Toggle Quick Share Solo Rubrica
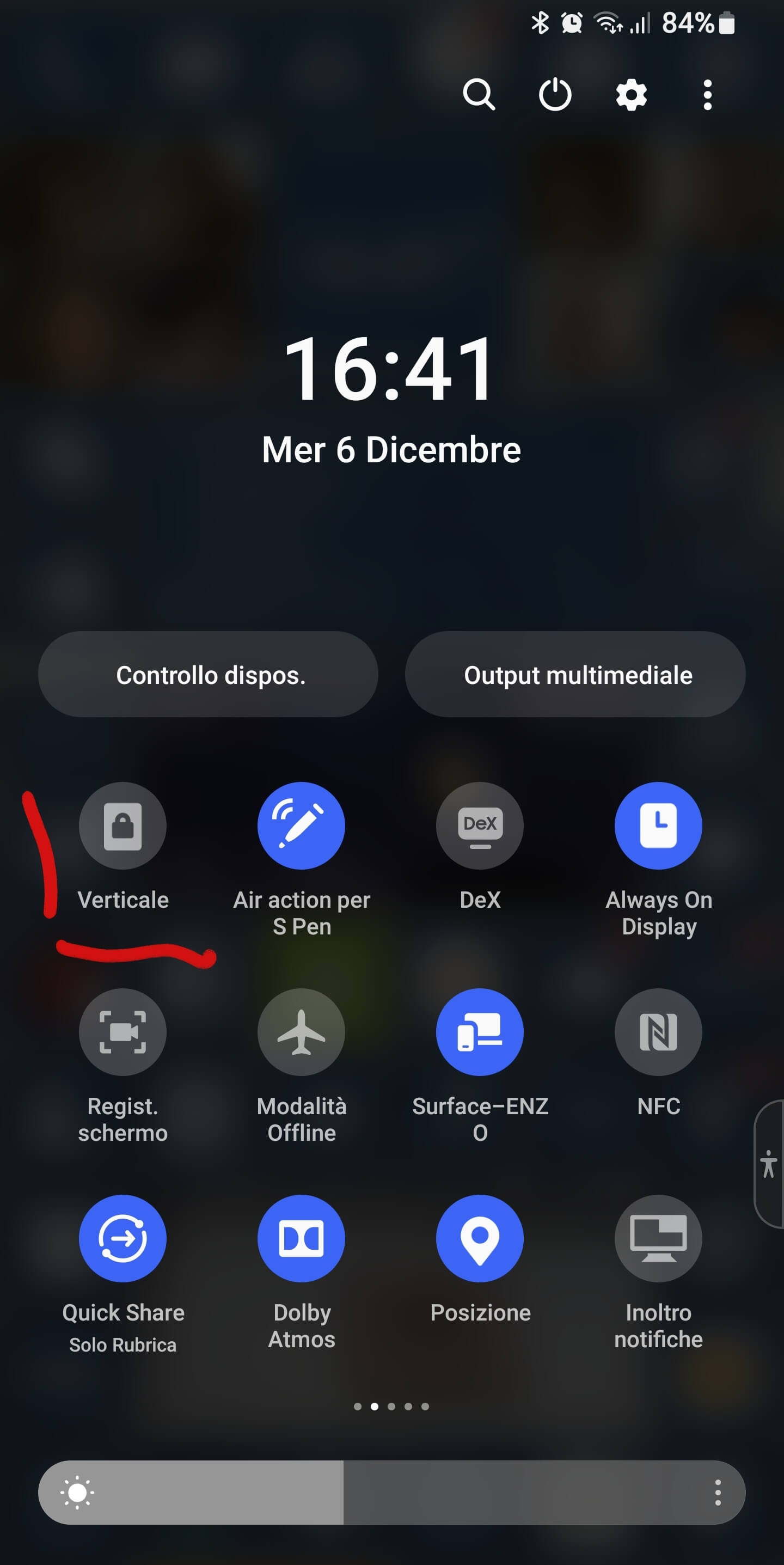The image size is (784, 1565). click(x=122, y=1239)
